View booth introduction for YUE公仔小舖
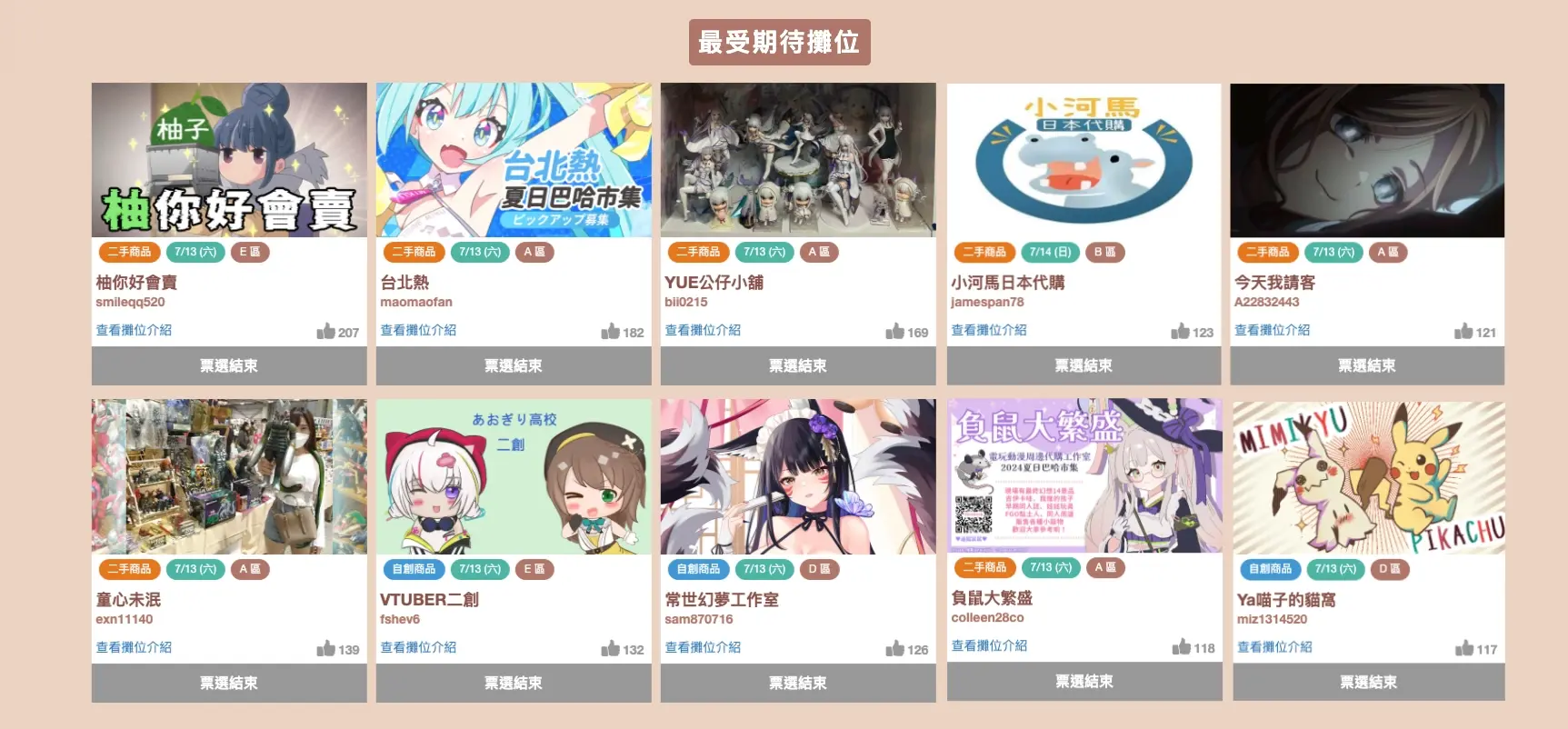This screenshot has width=1568, height=729. click(703, 330)
